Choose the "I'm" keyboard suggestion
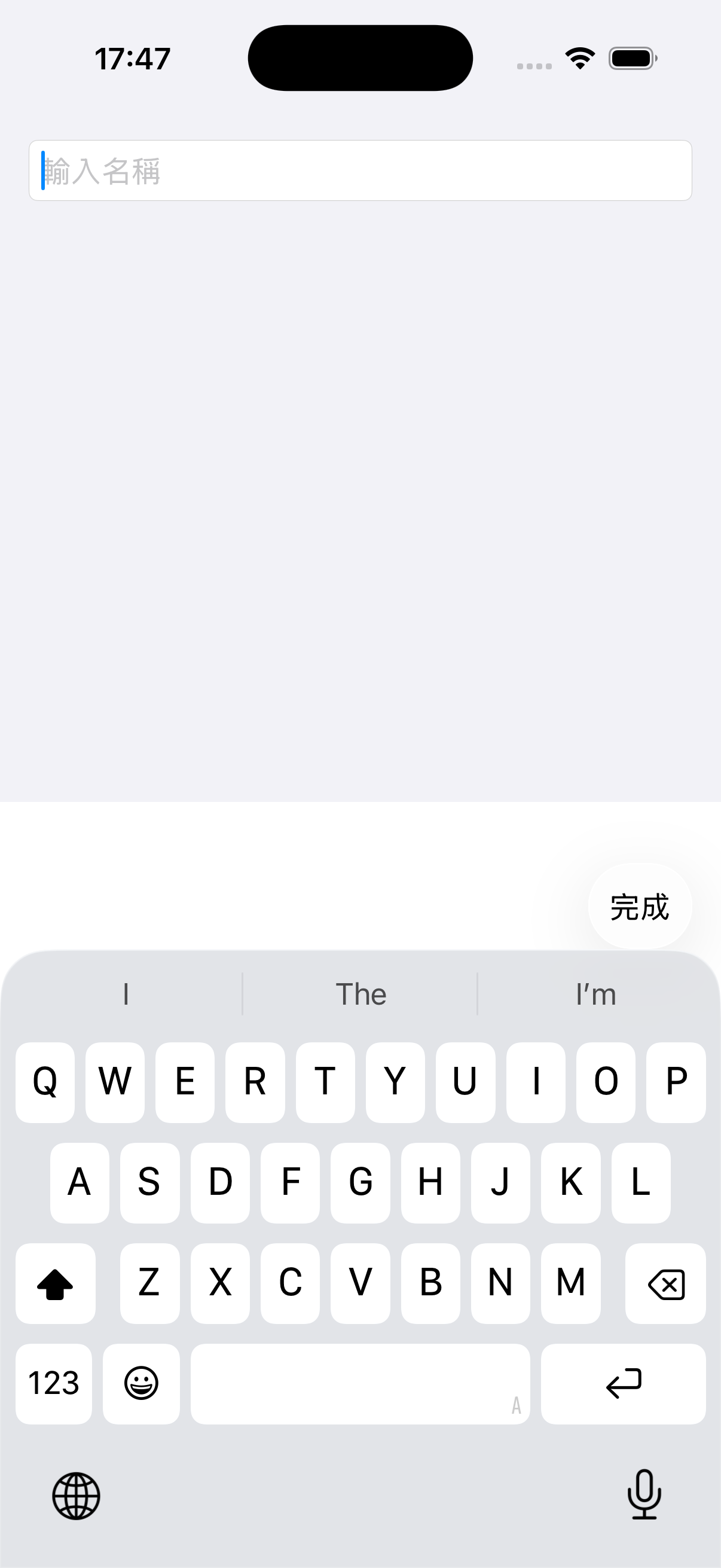The height and width of the screenshot is (1568, 721). tap(595, 995)
